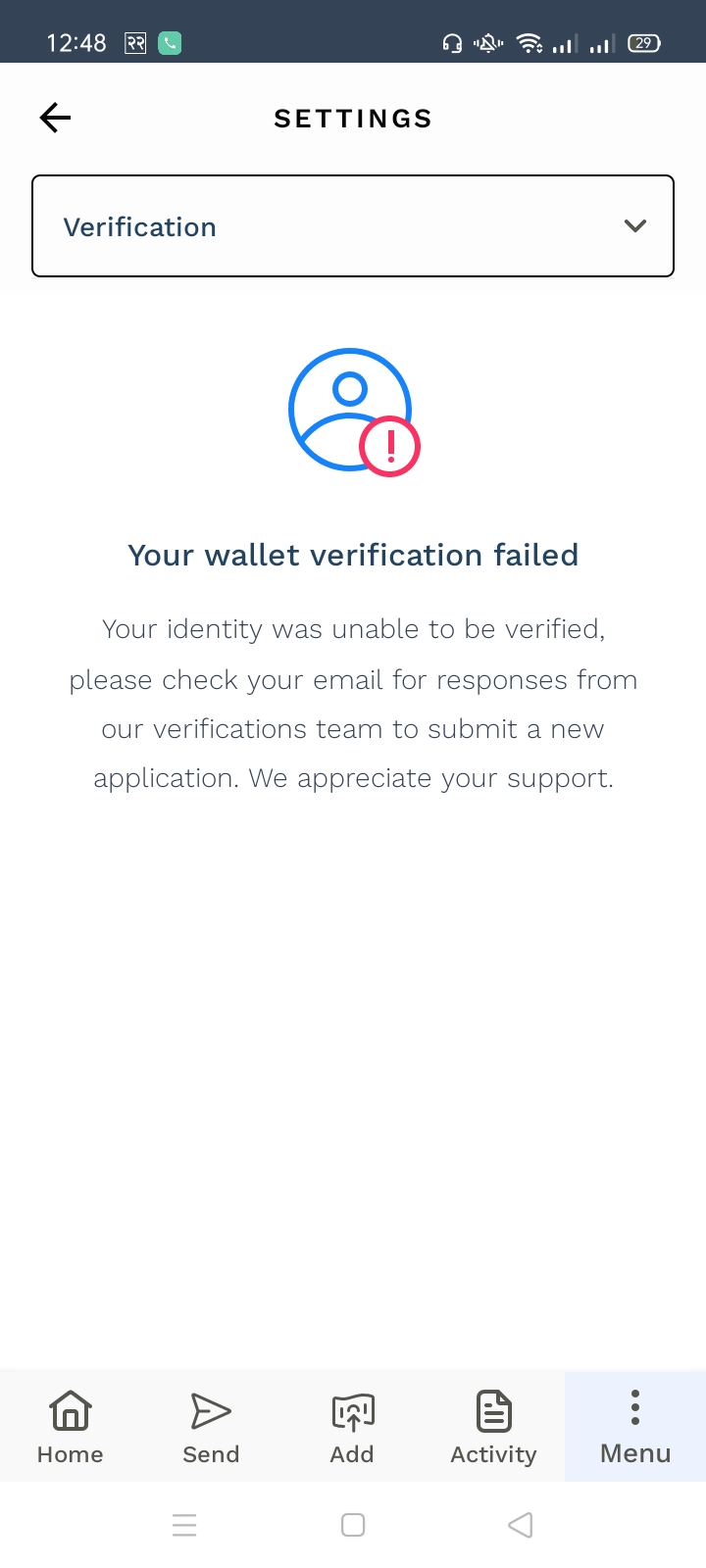The image size is (706, 1568).
Task: Go back from Settings screen
Action: click(56, 119)
